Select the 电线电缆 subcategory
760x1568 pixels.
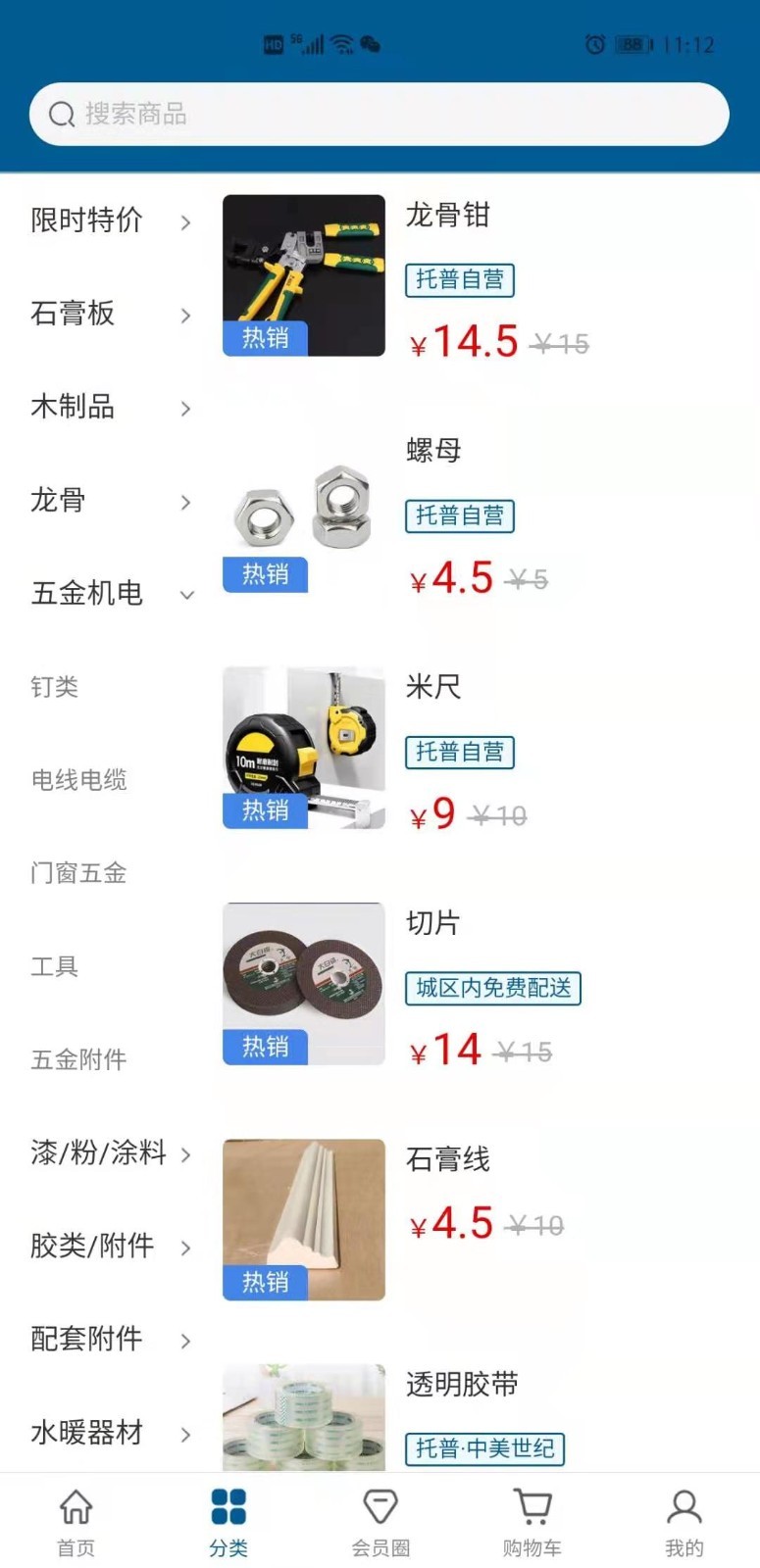[x=79, y=780]
